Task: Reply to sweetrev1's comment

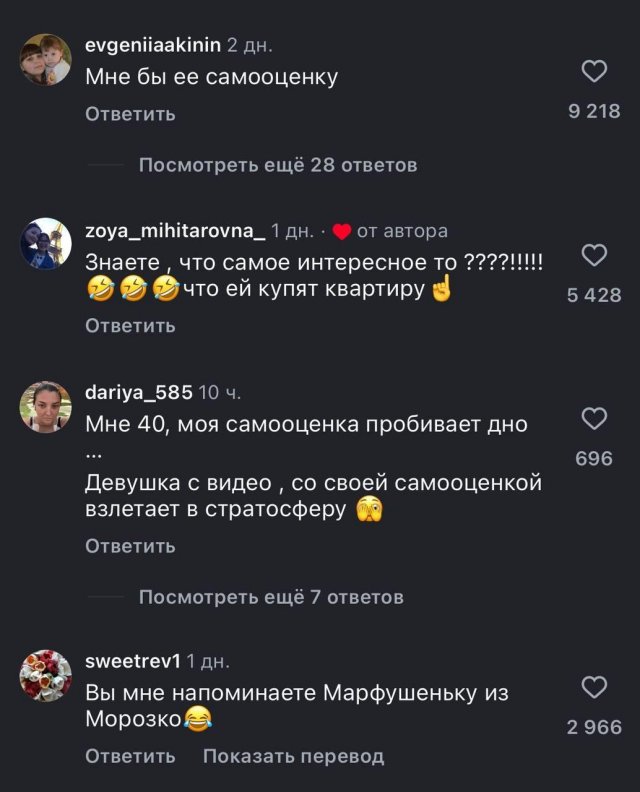Action: tap(130, 756)
